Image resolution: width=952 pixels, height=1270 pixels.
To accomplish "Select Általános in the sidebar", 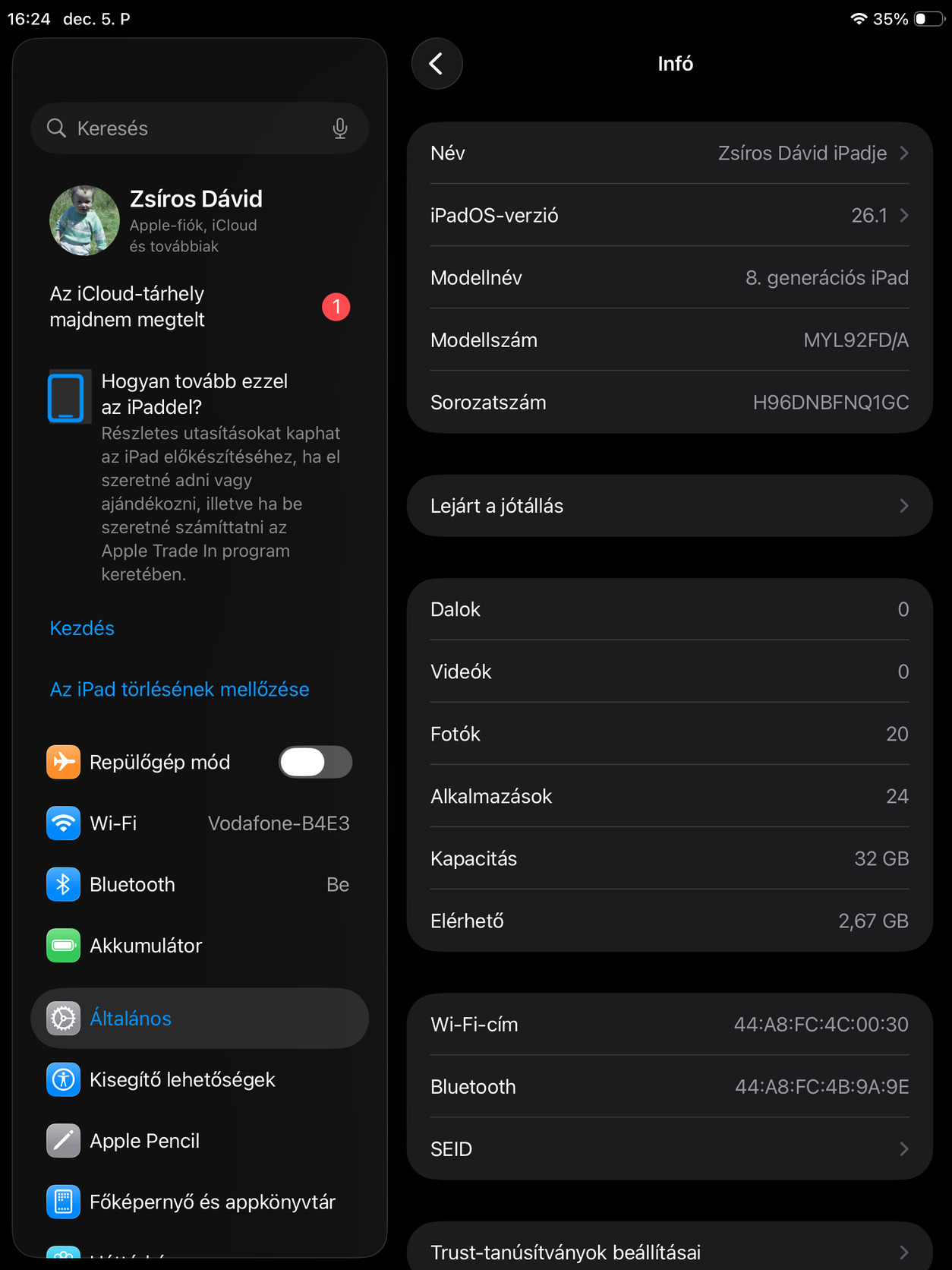I will click(199, 1019).
